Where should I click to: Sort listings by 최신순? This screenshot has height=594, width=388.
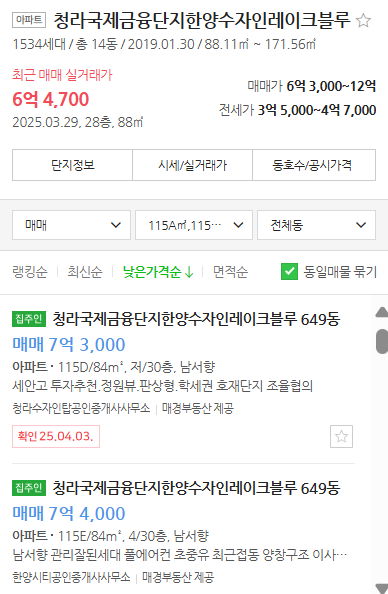pos(85,272)
